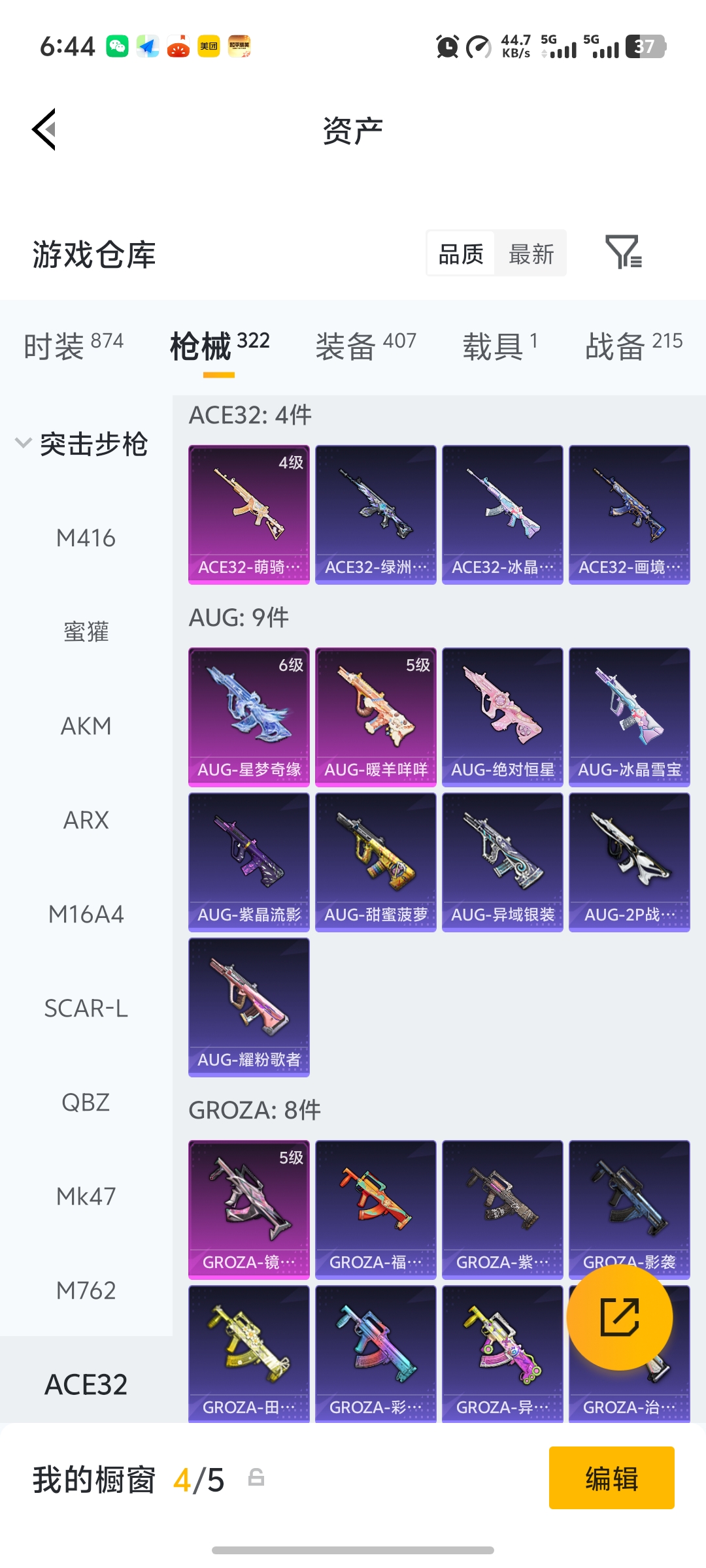
Task: Open the AUG-甜蜜菠萝 skin
Action: pos(375,862)
